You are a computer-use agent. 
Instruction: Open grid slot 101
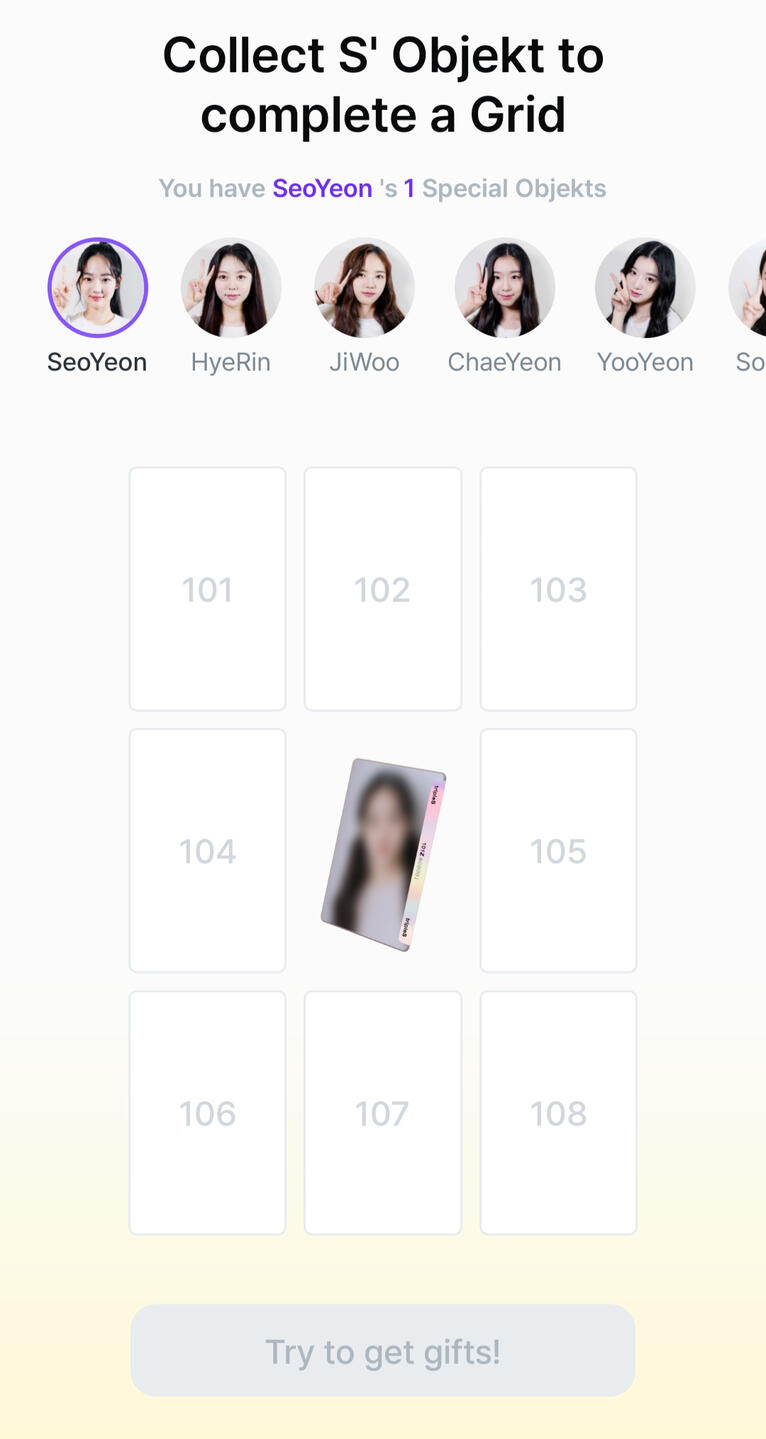point(207,589)
